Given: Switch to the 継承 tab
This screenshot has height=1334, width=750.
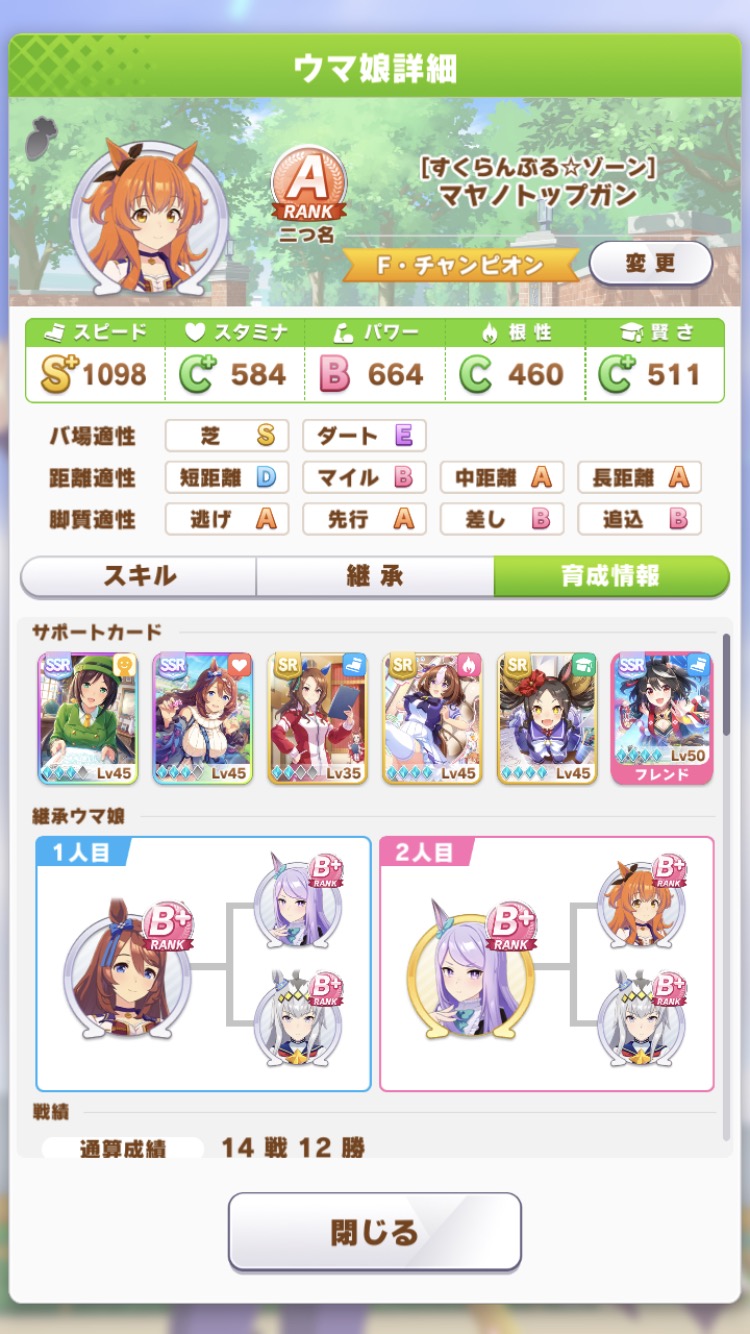Looking at the screenshot, I should point(375,576).
